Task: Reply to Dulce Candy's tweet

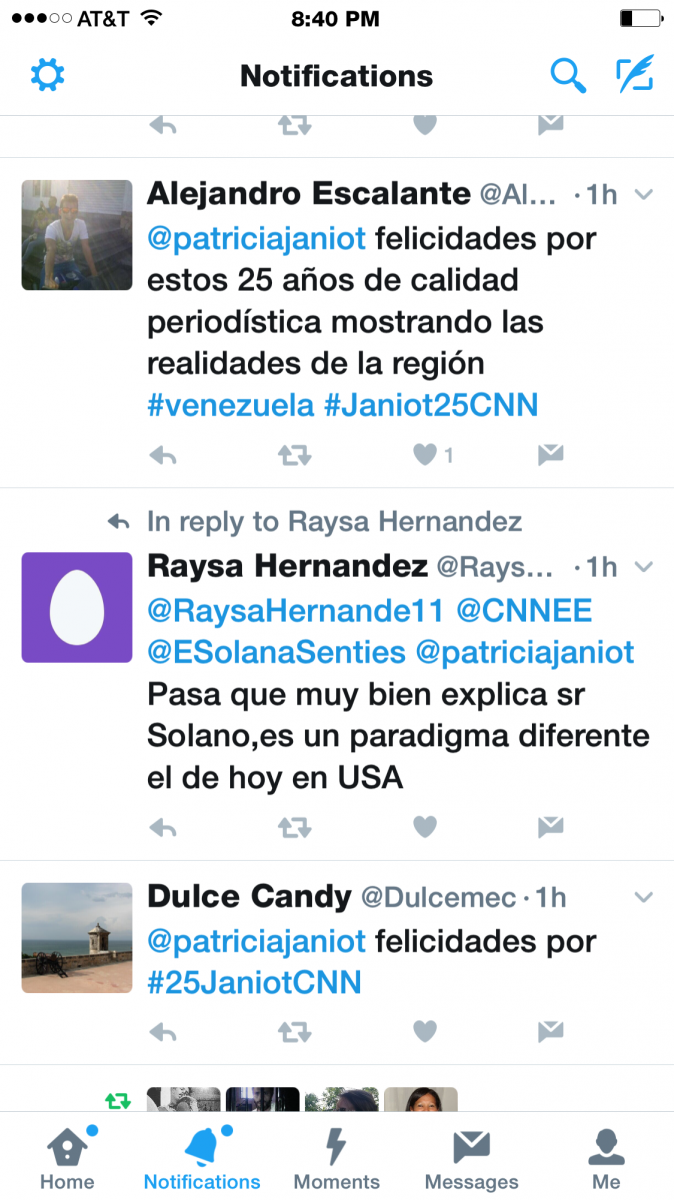Action: pos(163,1031)
